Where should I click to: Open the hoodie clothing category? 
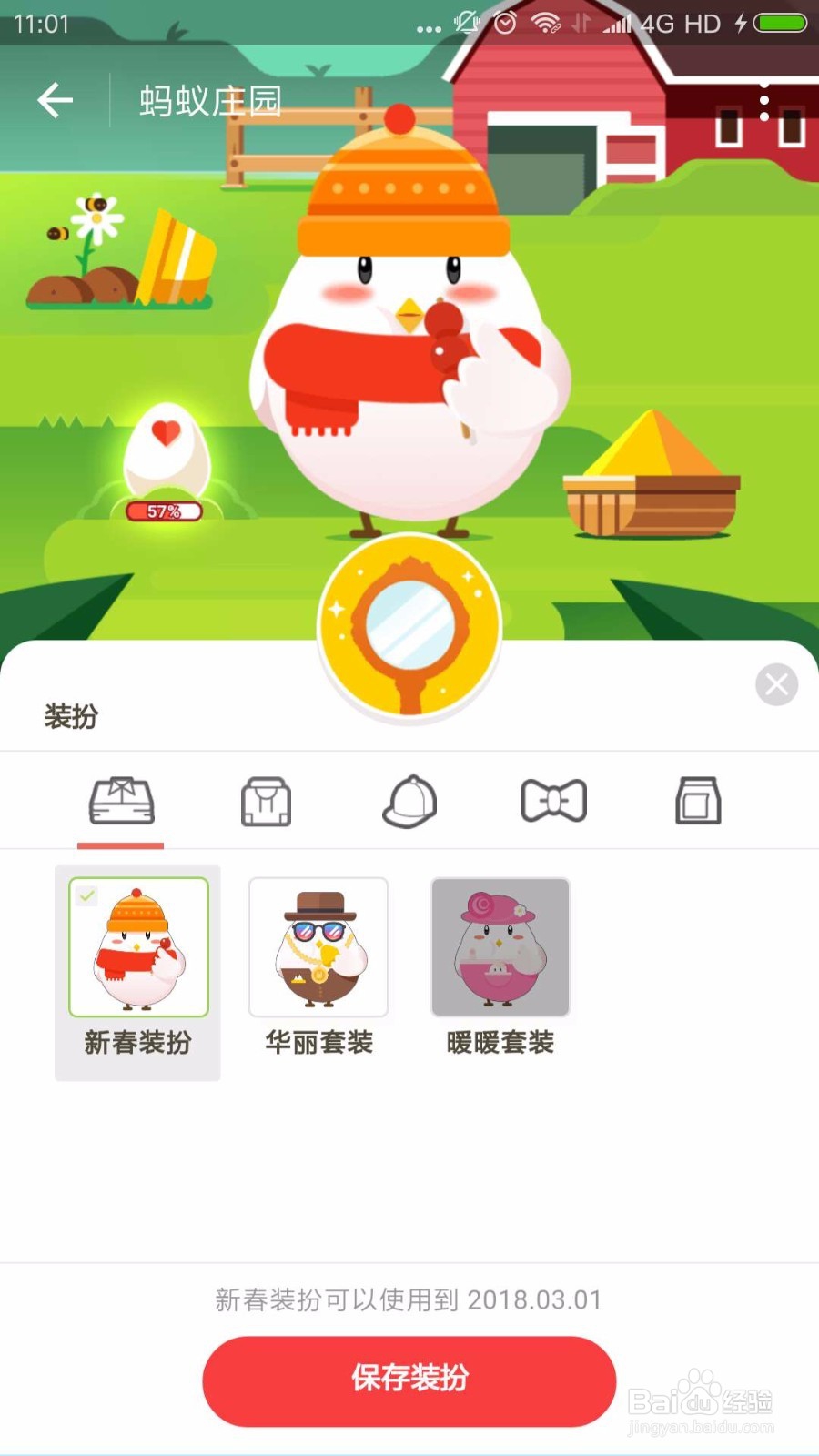265,801
